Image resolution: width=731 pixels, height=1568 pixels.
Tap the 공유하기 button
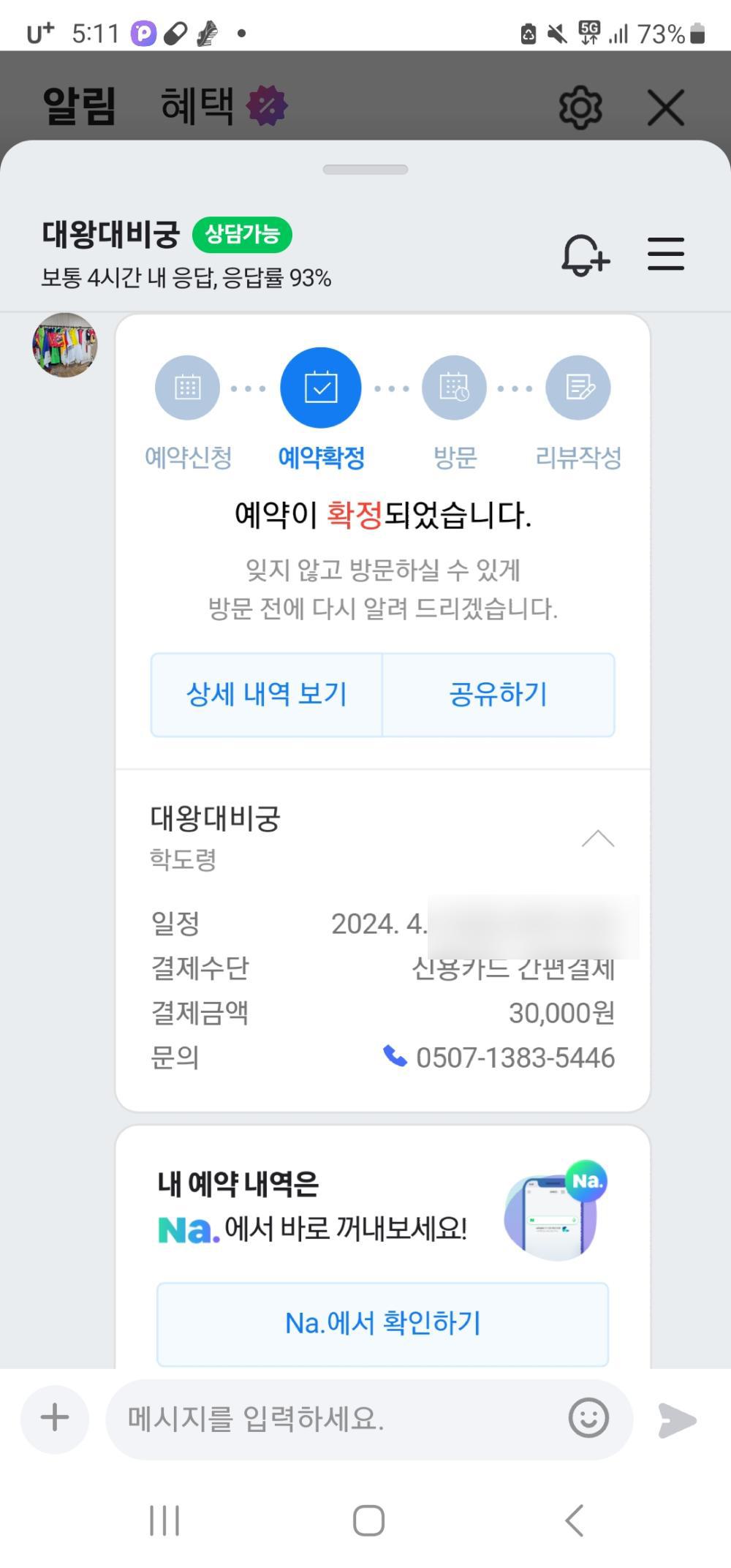coord(498,695)
